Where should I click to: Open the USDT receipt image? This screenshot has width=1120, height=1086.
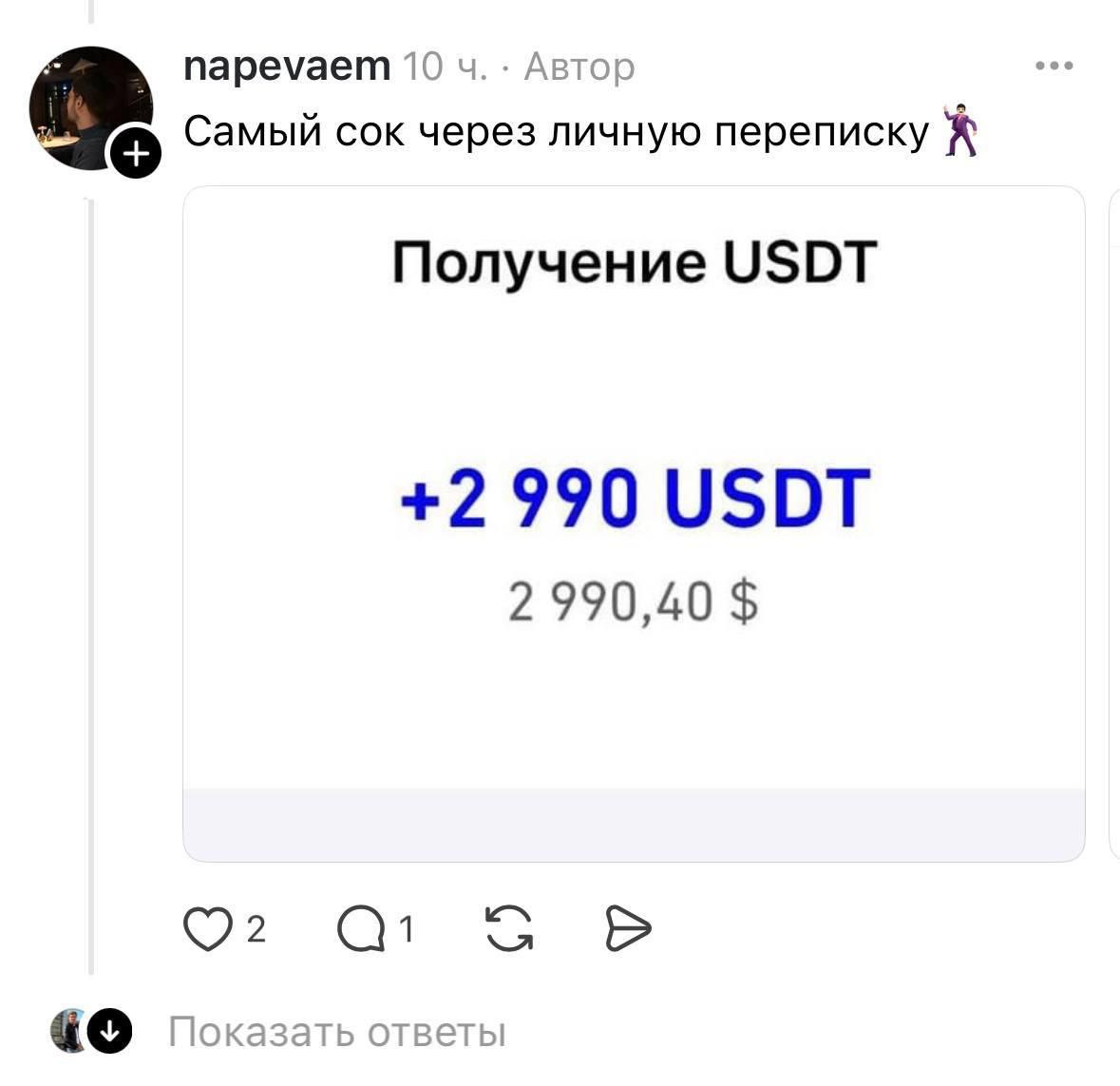pyautogui.click(x=633, y=524)
